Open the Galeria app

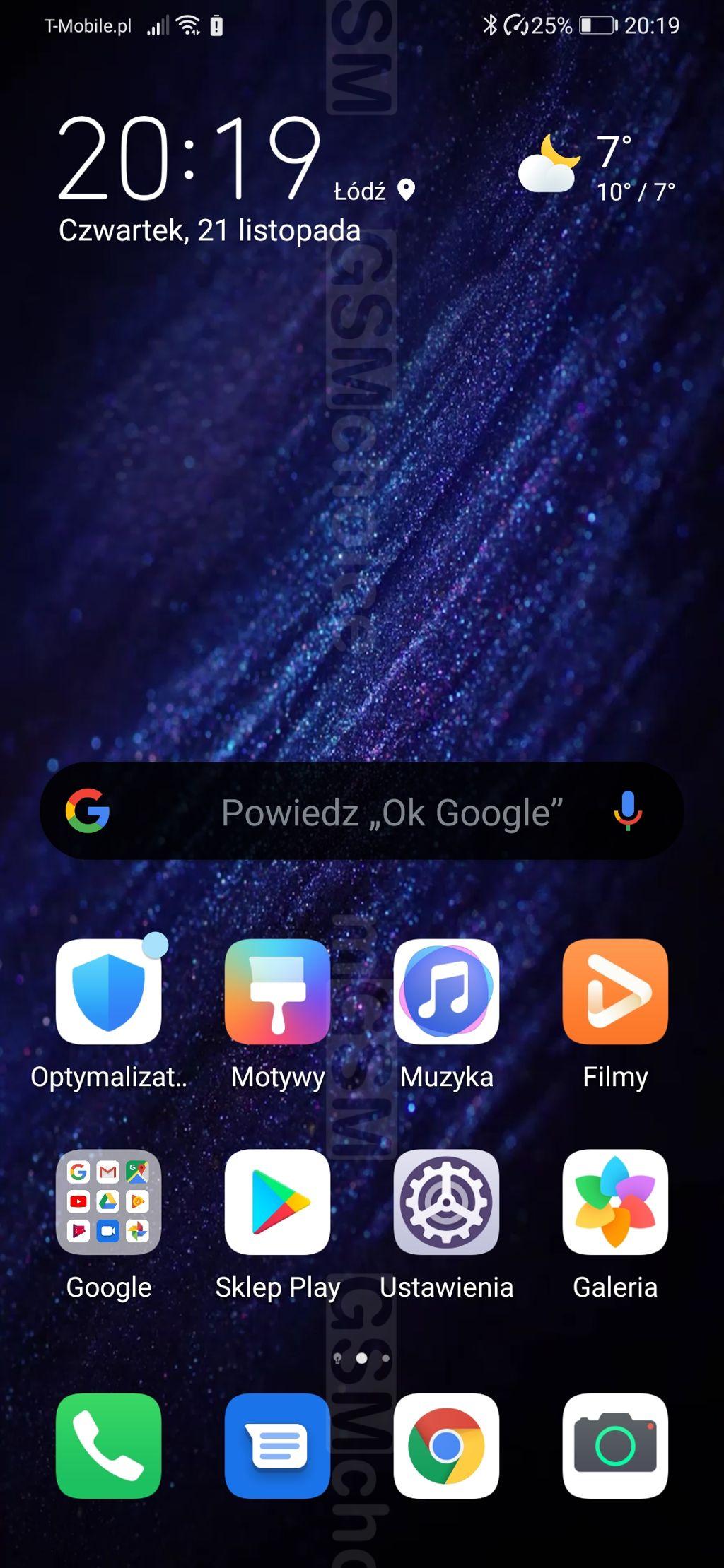(x=615, y=1202)
